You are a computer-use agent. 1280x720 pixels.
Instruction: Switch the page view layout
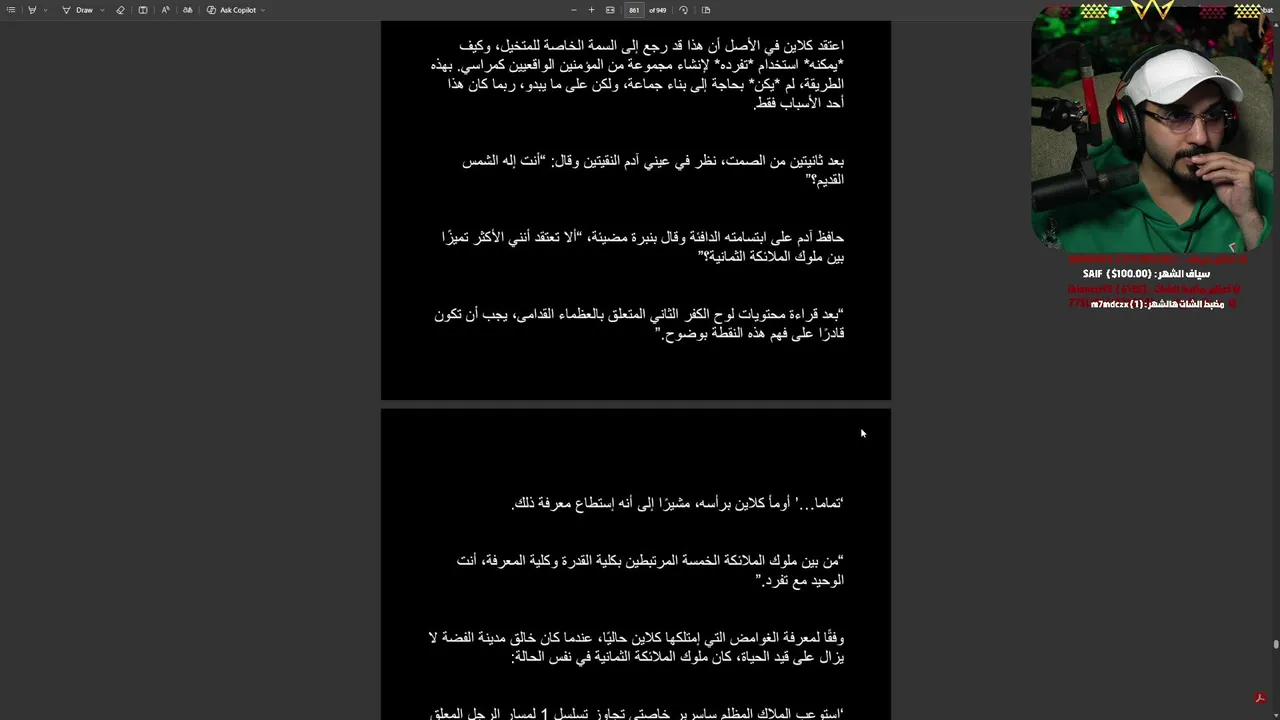click(706, 10)
